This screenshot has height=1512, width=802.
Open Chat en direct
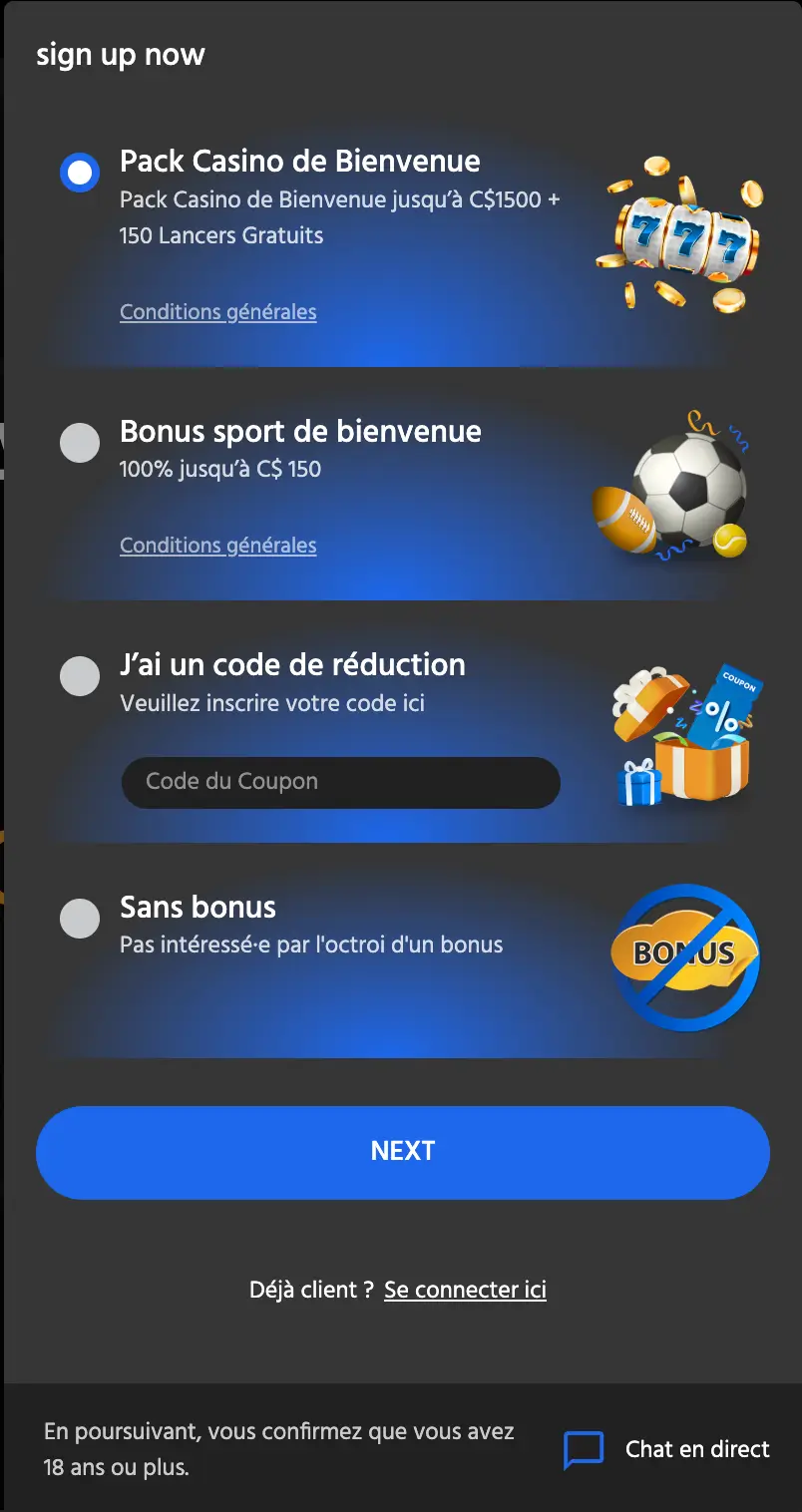(666, 1450)
